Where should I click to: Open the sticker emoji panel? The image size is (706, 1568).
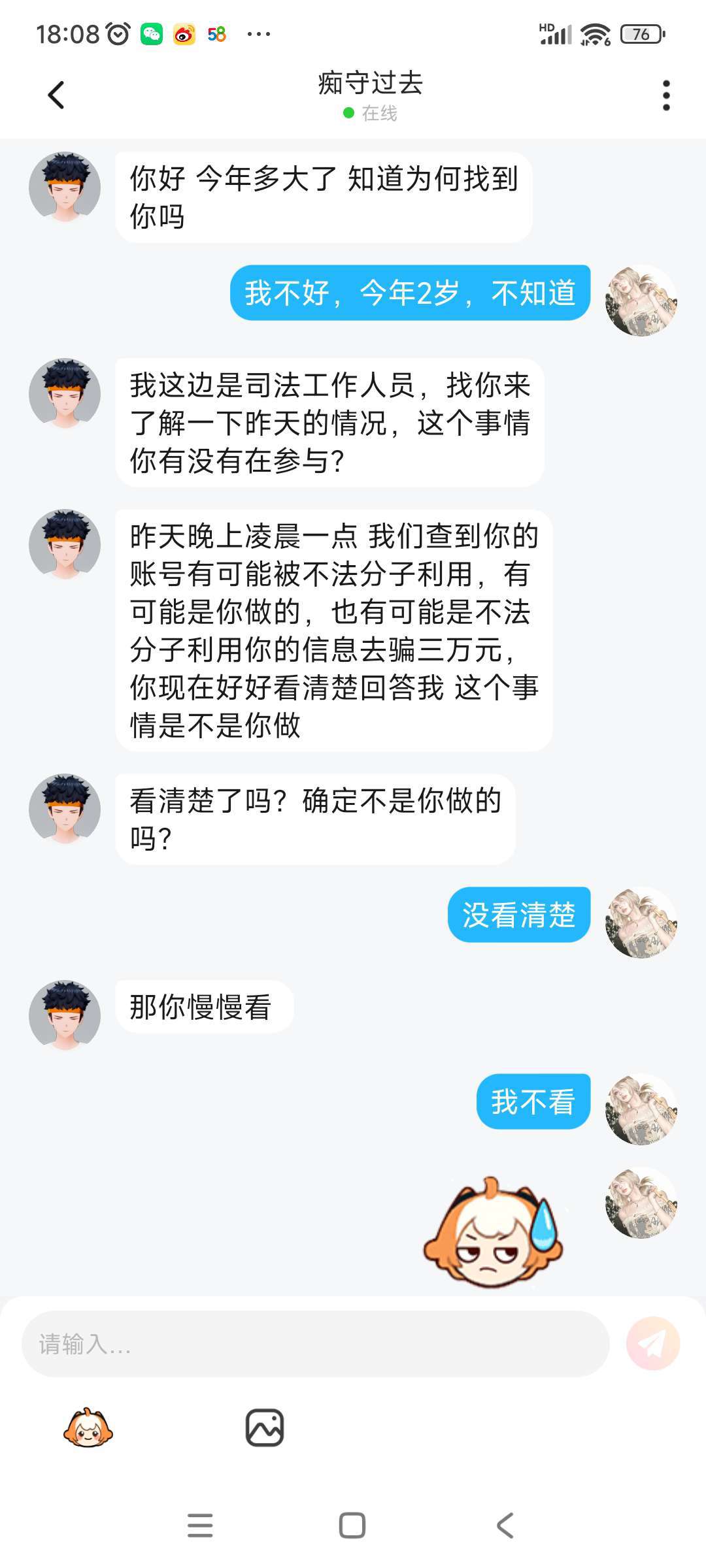pyautogui.click(x=88, y=1428)
